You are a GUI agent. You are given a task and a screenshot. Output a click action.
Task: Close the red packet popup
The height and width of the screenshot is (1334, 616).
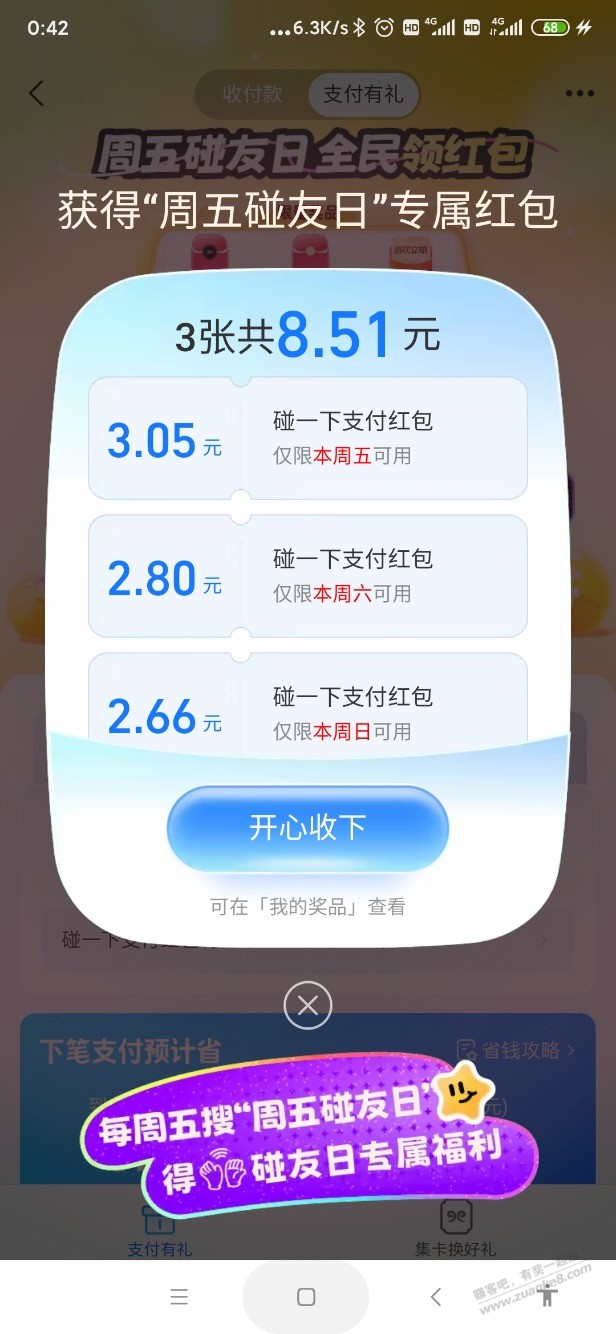coord(307,1006)
